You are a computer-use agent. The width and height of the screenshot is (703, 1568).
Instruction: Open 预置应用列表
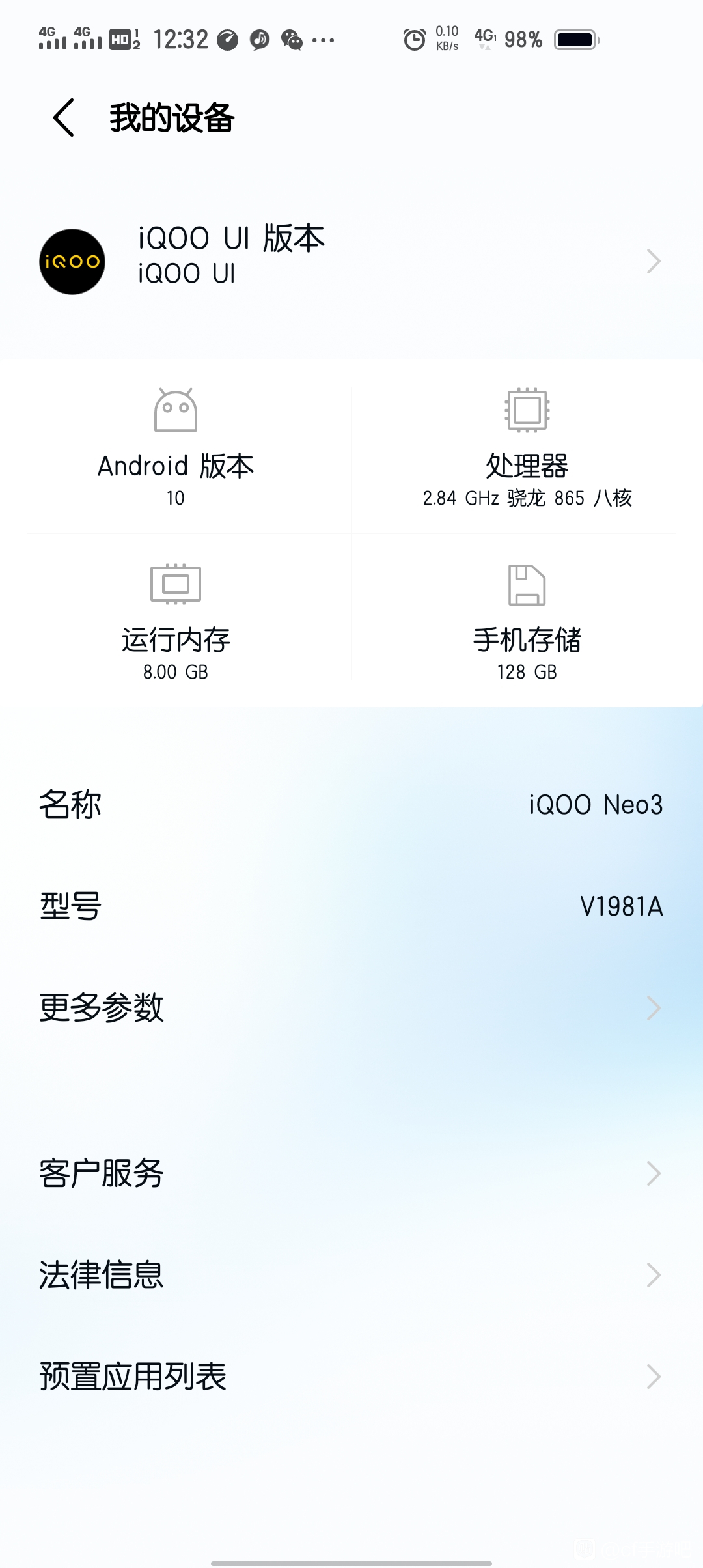coord(351,1376)
